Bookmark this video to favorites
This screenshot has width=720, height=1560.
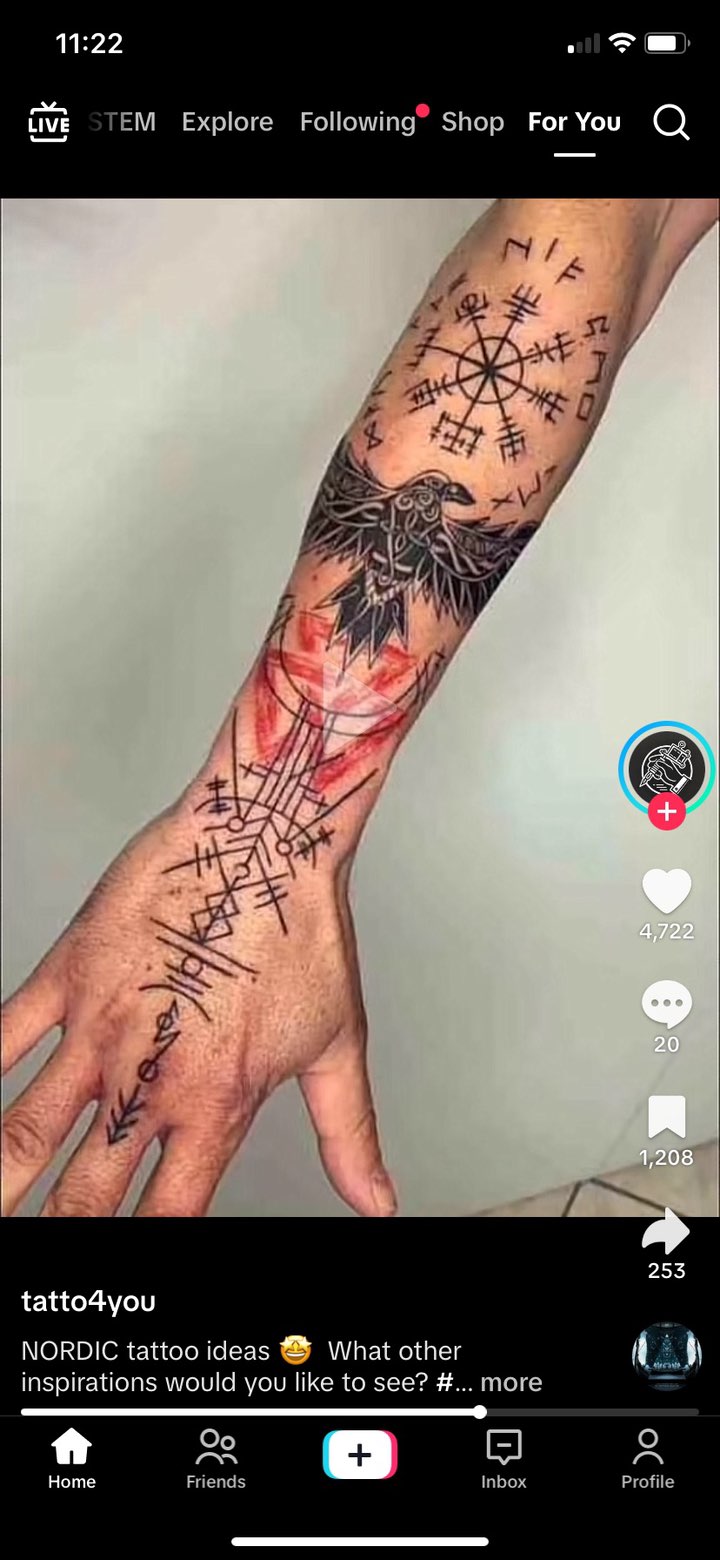coord(666,1118)
